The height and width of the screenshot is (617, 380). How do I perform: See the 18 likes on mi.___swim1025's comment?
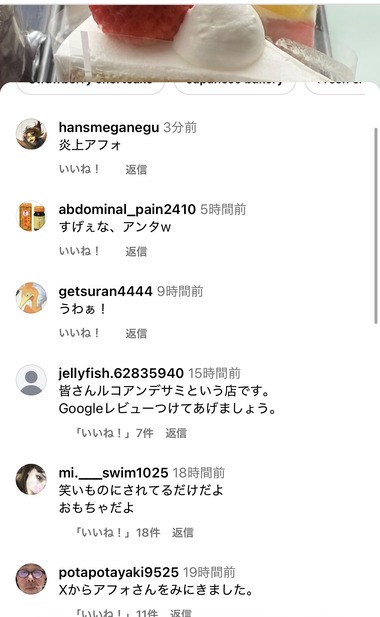117,532
